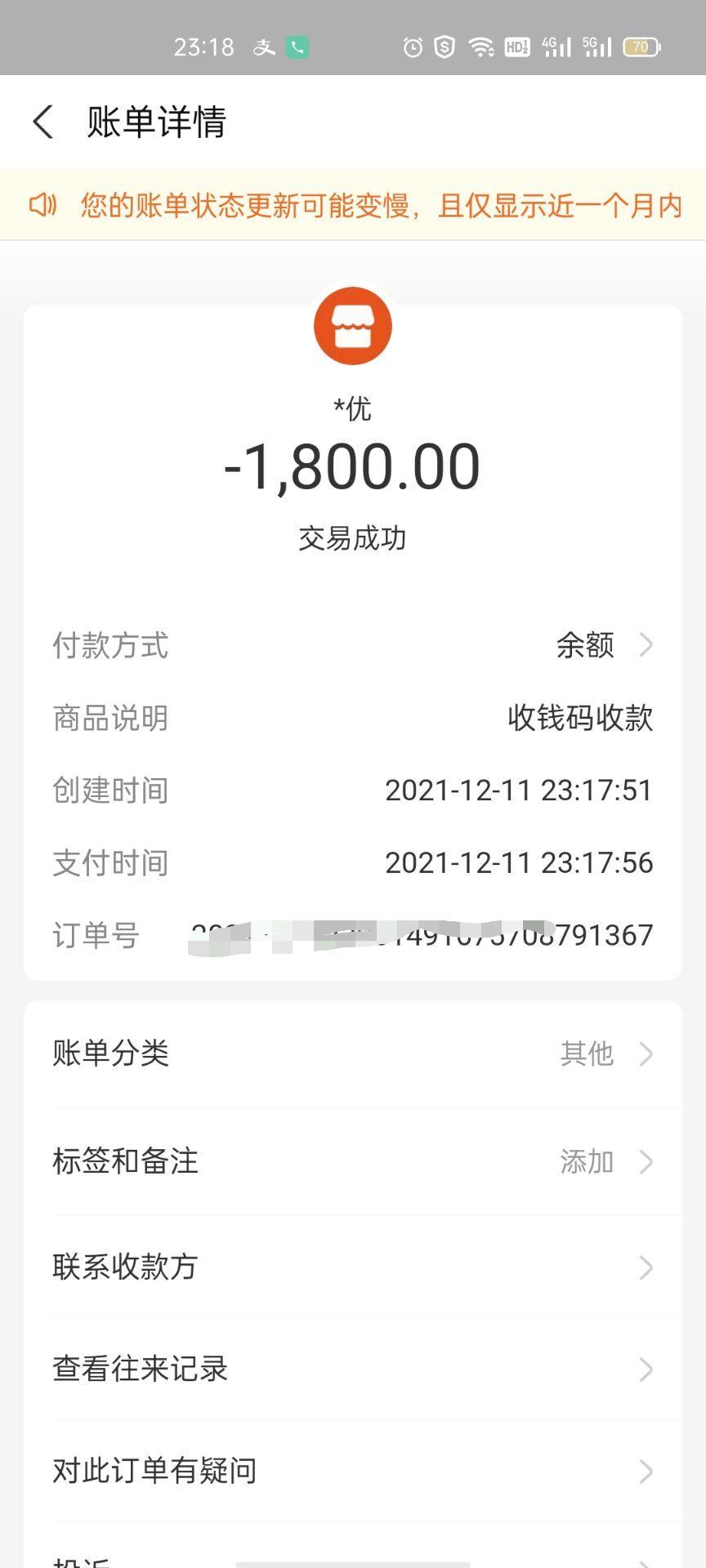Go back from the 账单详情 page
706x1568 pixels.
43,122
